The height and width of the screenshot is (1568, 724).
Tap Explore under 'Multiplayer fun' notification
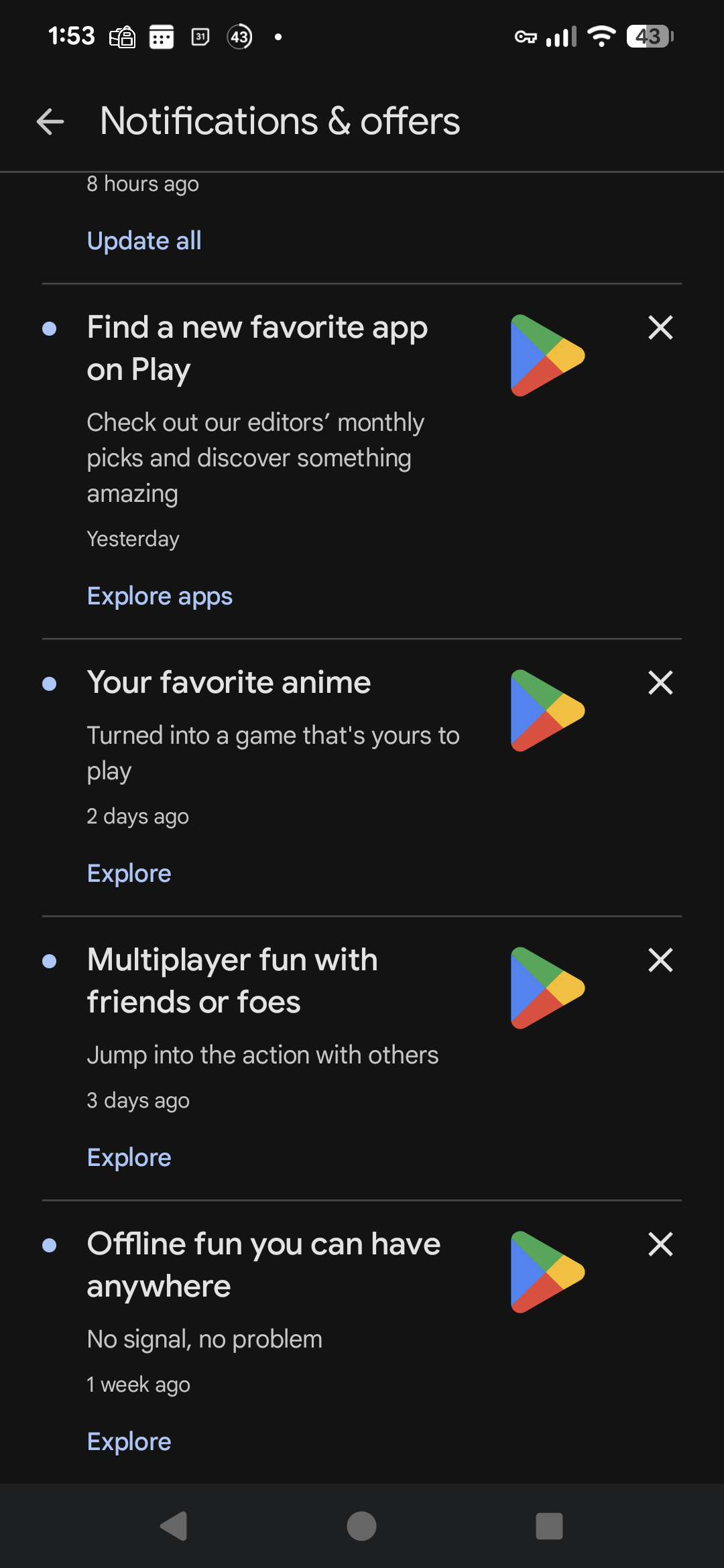pos(129,1158)
